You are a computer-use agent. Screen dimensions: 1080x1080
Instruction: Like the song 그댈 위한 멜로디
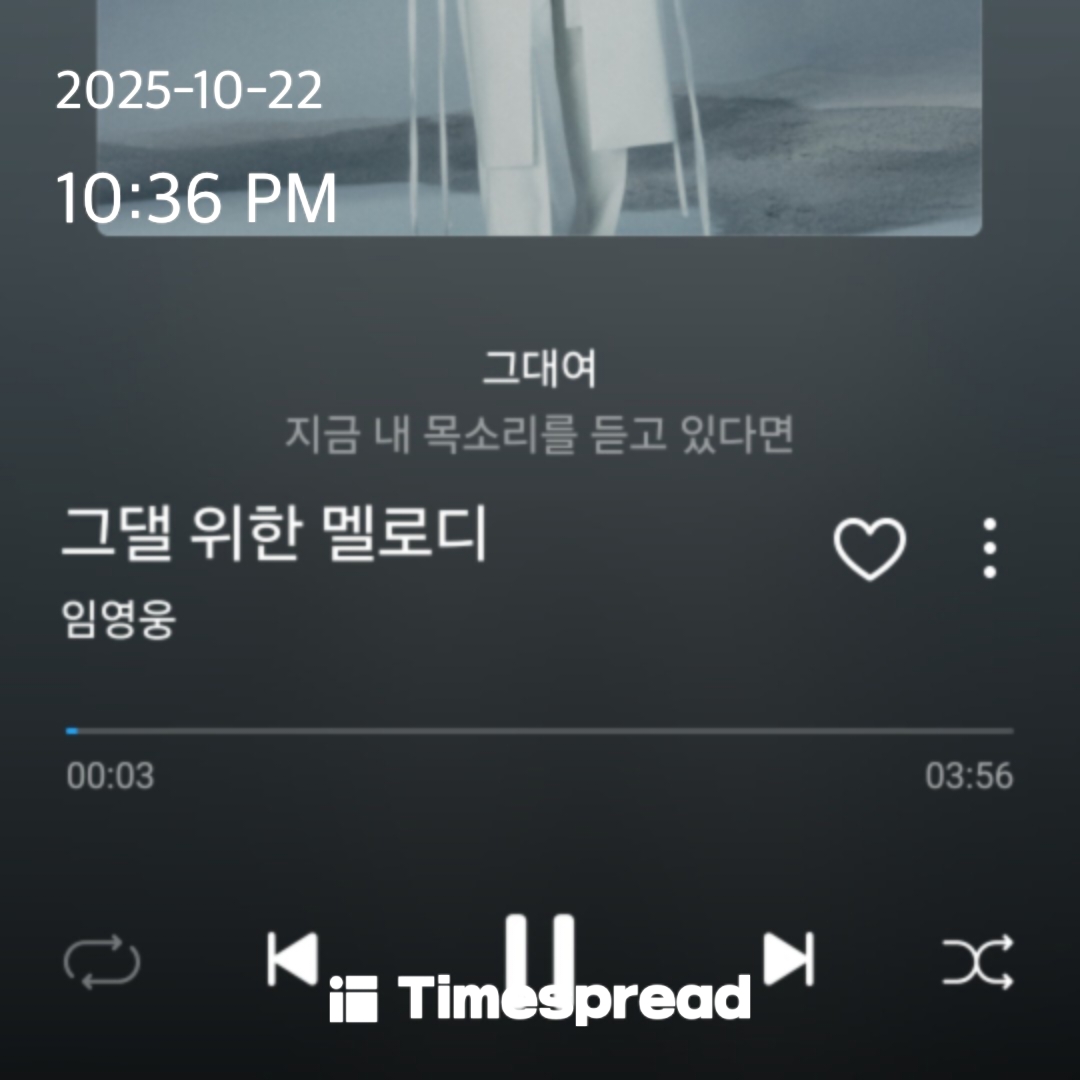(869, 549)
